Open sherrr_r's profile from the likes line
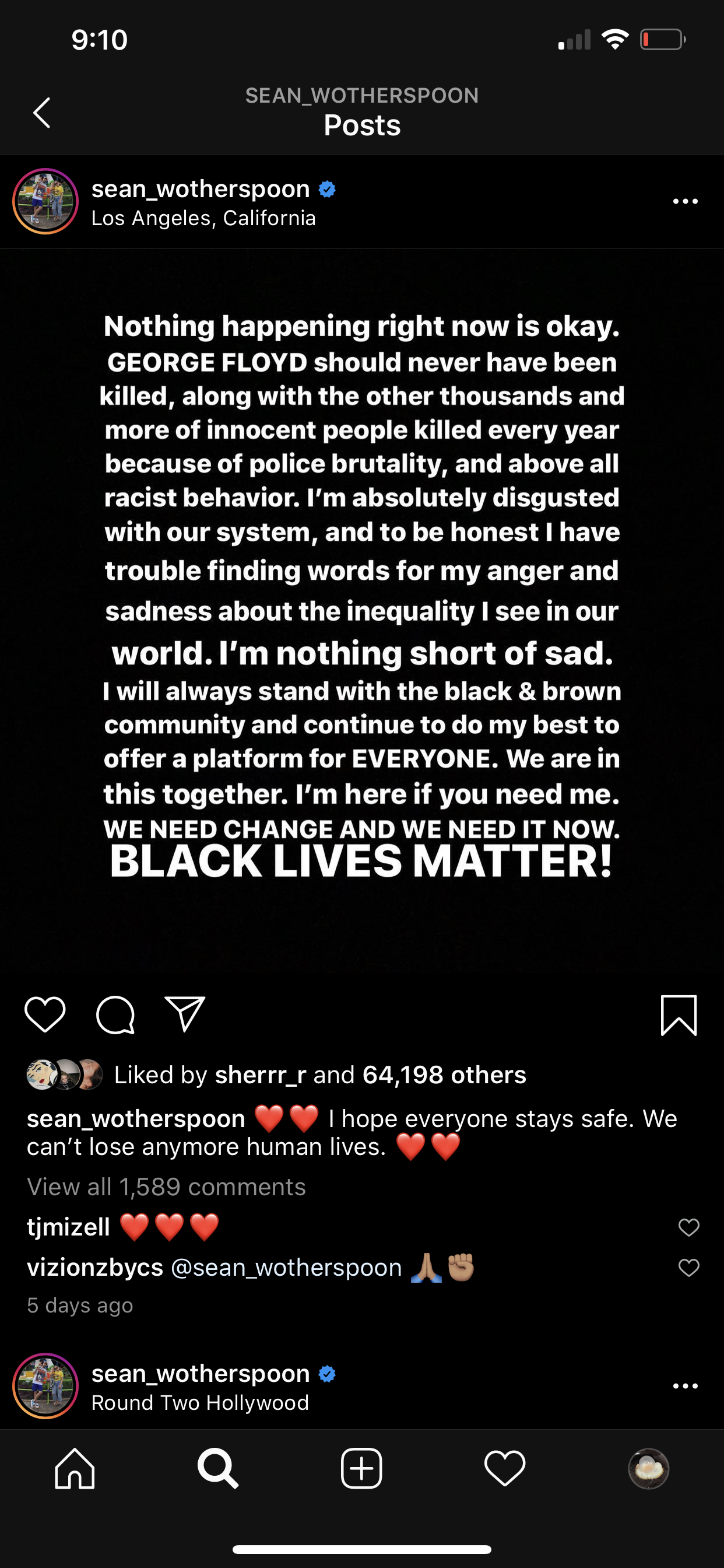The image size is (724, 1568). click(x=261, y=1075)
